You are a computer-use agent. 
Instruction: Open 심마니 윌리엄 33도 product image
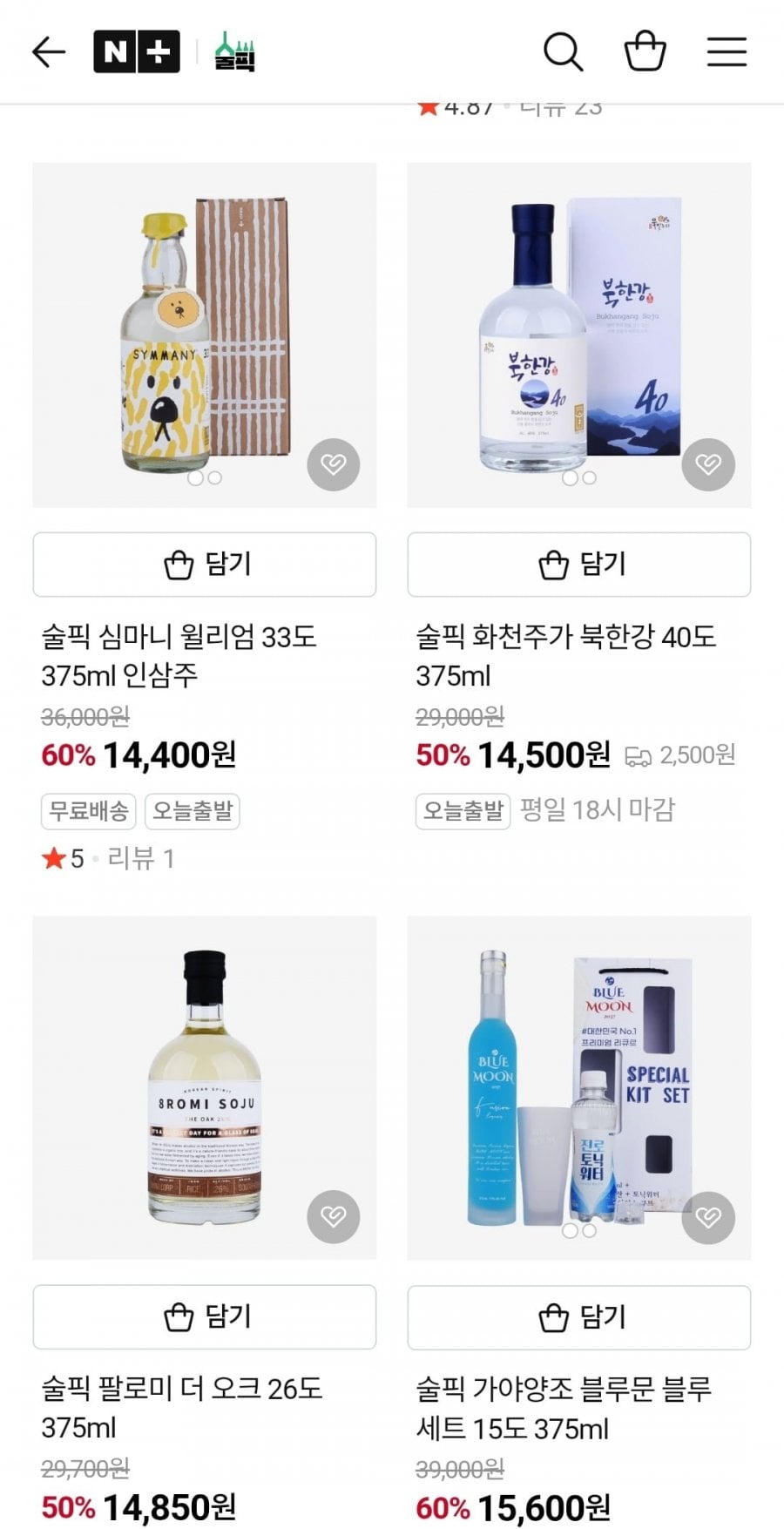[204, 335]
